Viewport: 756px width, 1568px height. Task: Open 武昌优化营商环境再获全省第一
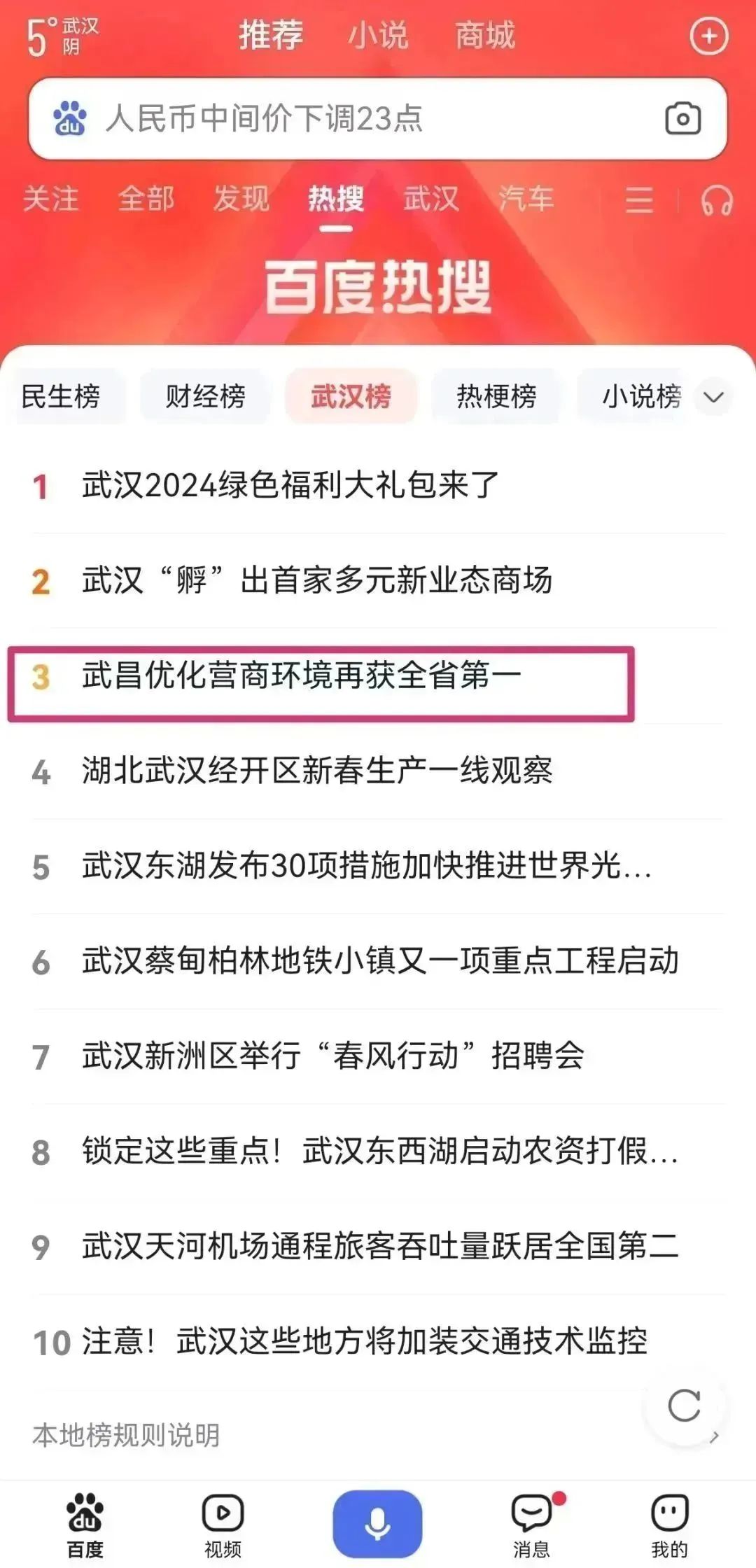coord(301,676)
